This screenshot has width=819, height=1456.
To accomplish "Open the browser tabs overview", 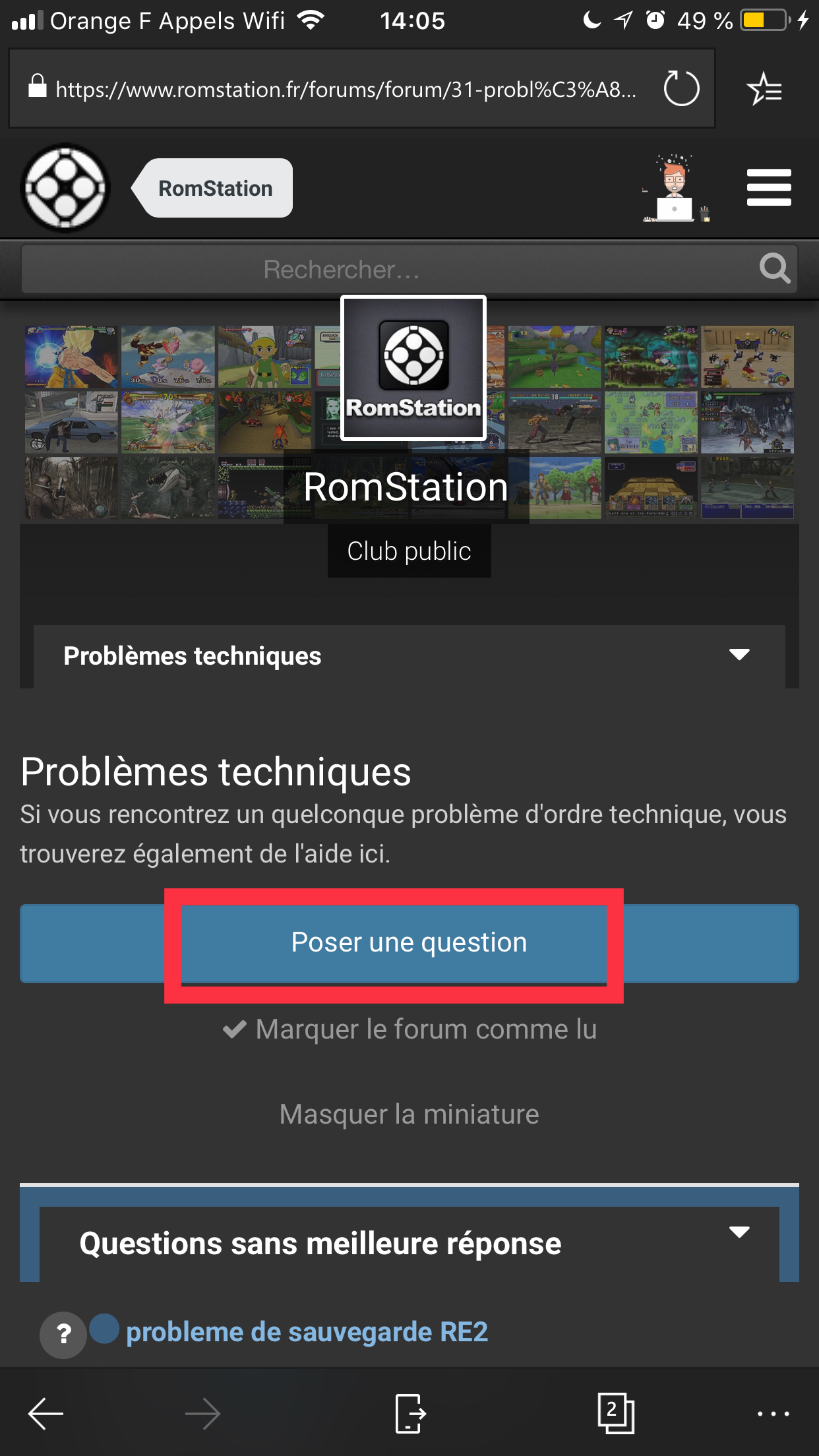I will tap(615, 1413).
